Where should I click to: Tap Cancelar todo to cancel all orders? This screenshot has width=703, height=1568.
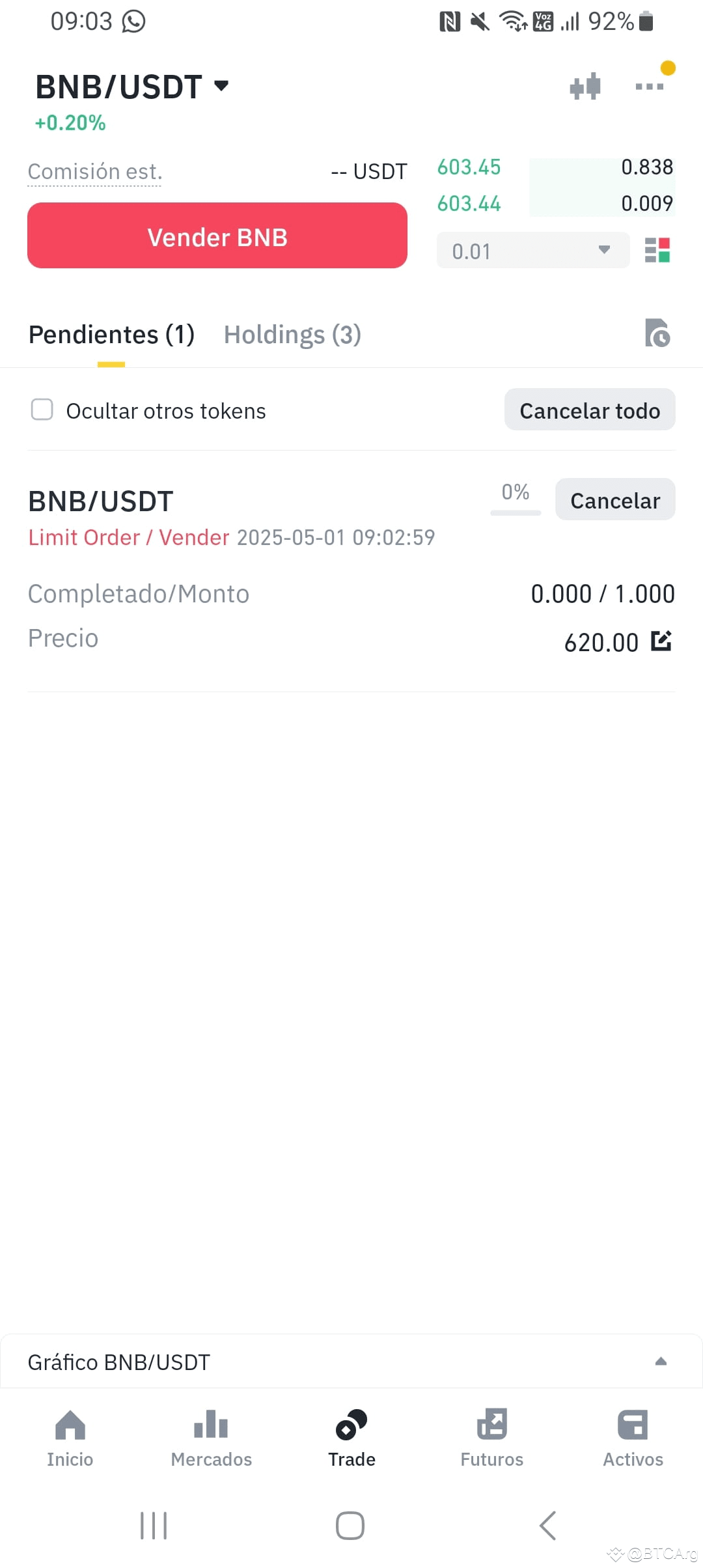tap(590, 410)
